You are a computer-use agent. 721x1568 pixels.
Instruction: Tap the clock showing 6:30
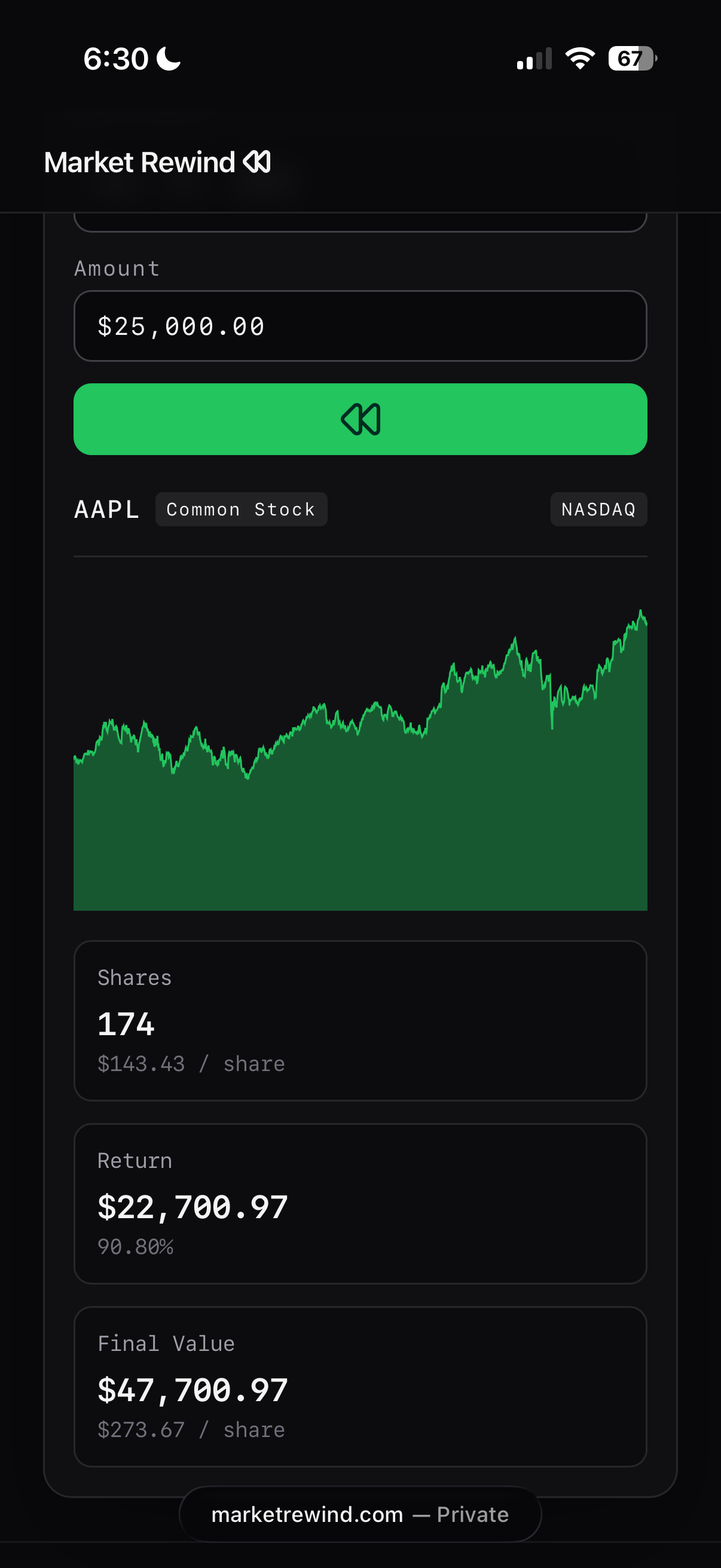click(x=115, y=58)
